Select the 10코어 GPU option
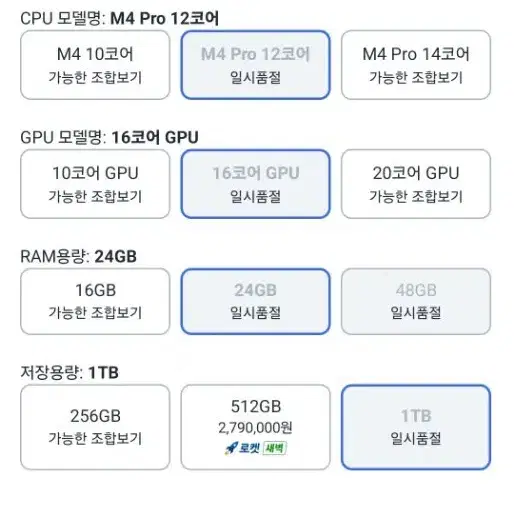This screenshot has height=514, width=514. (x=95, y=184)
